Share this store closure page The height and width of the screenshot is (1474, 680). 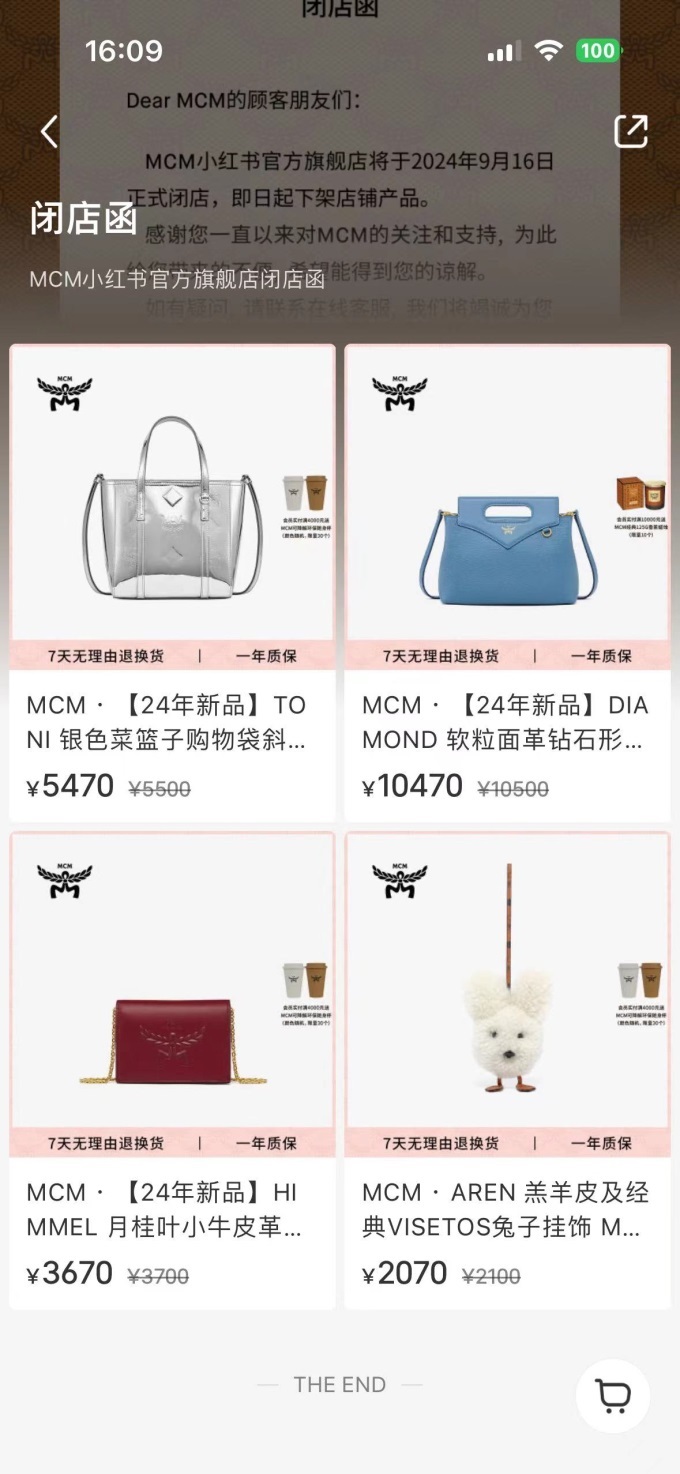[631, 131]
